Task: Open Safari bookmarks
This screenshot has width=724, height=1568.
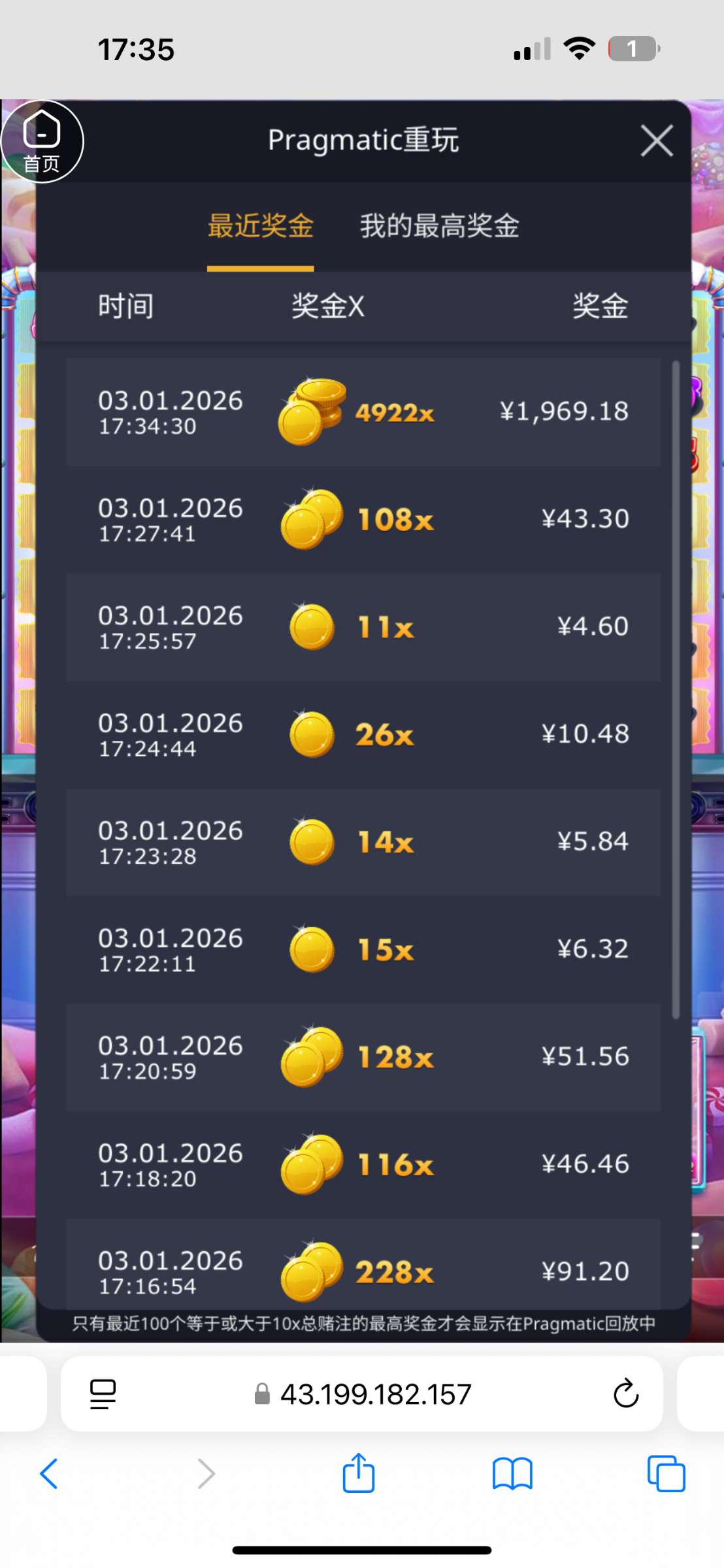Action: (x=512, y=1474)
